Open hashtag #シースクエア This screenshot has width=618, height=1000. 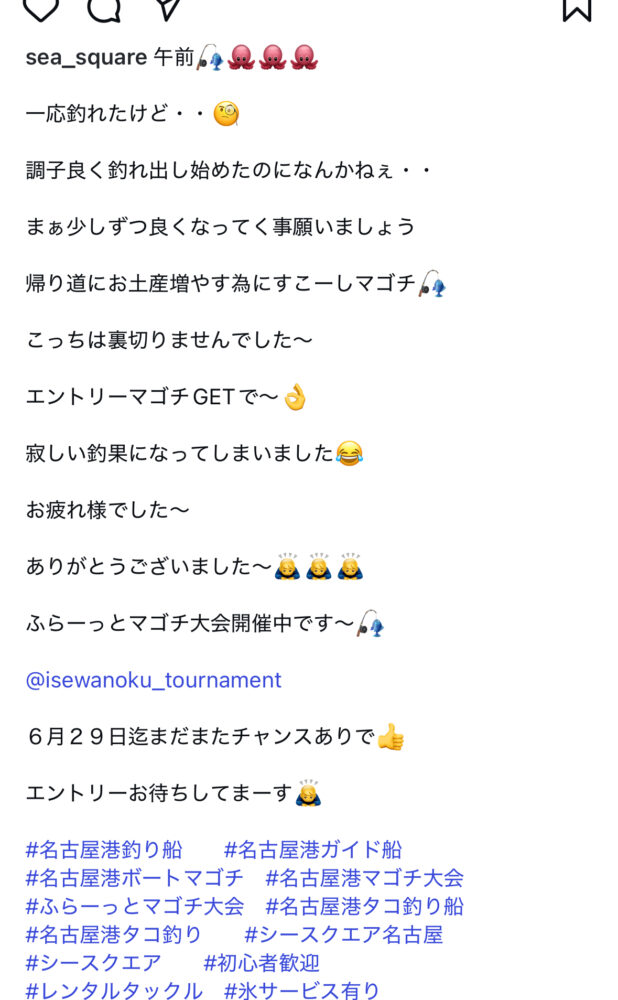point(93,962)
